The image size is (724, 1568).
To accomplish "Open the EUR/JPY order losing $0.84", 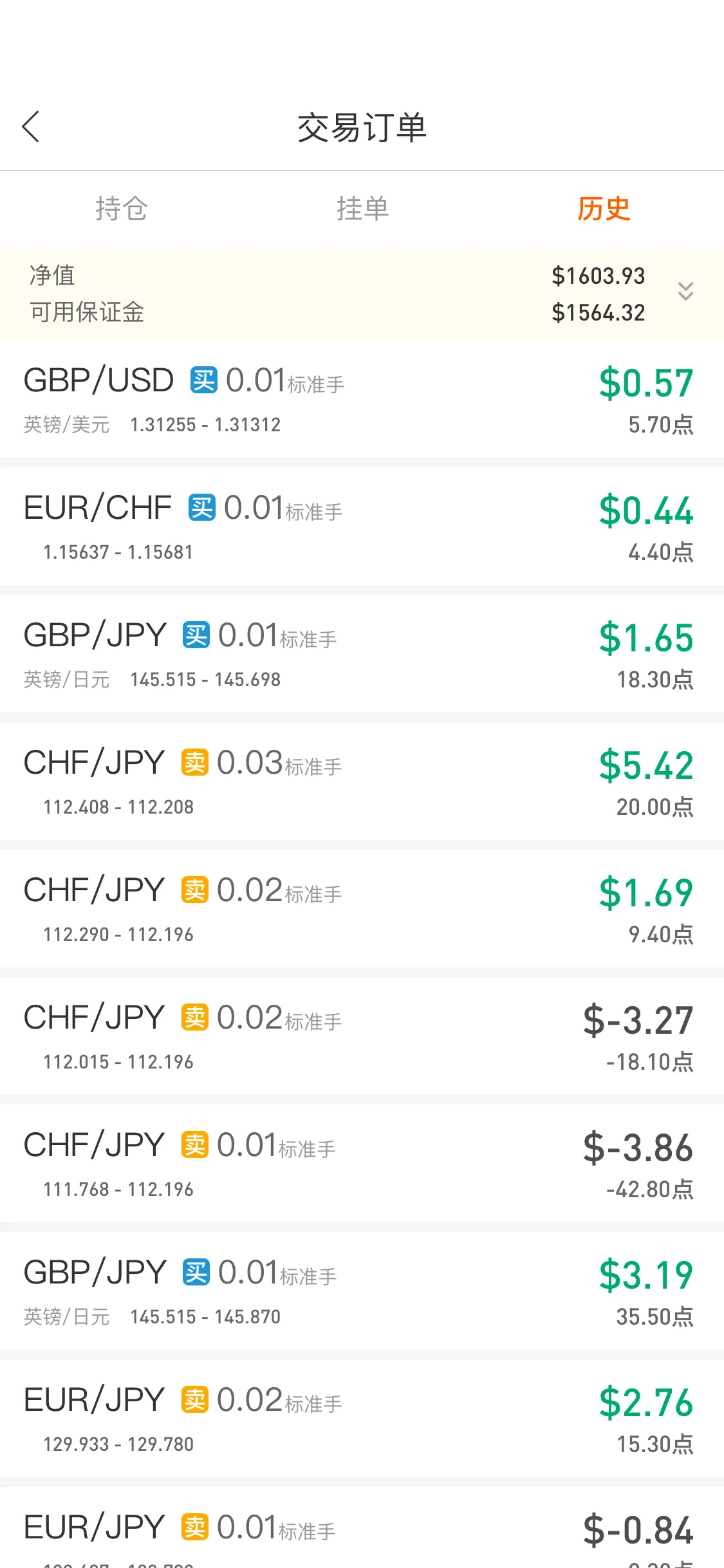I will 362,1528.
